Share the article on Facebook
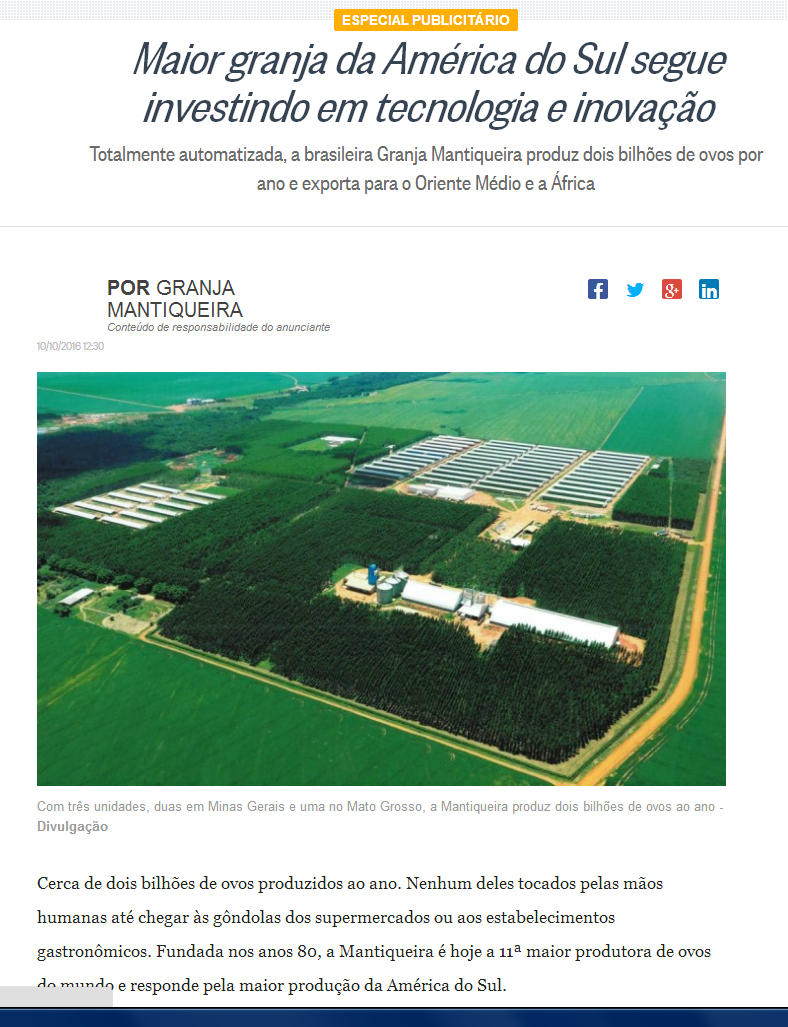The width and height of the screenshot is (788, 1027). pos(598,290)
